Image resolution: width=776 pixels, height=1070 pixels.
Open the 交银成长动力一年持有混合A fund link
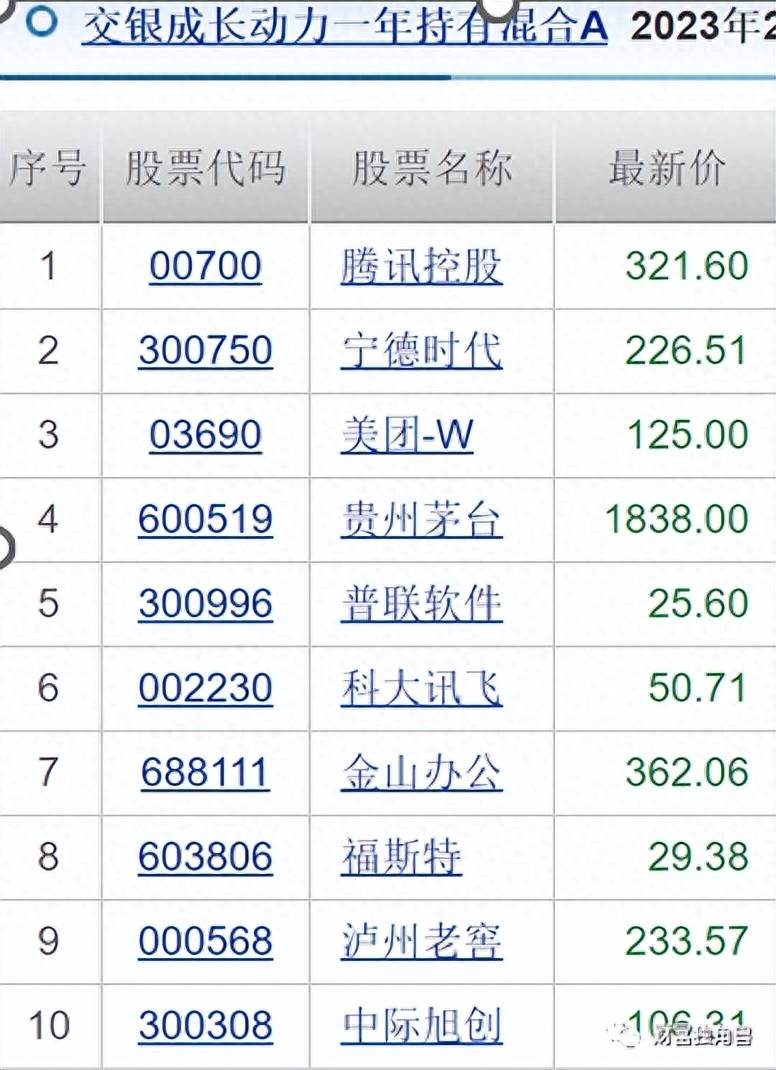(x=340, y=29)
